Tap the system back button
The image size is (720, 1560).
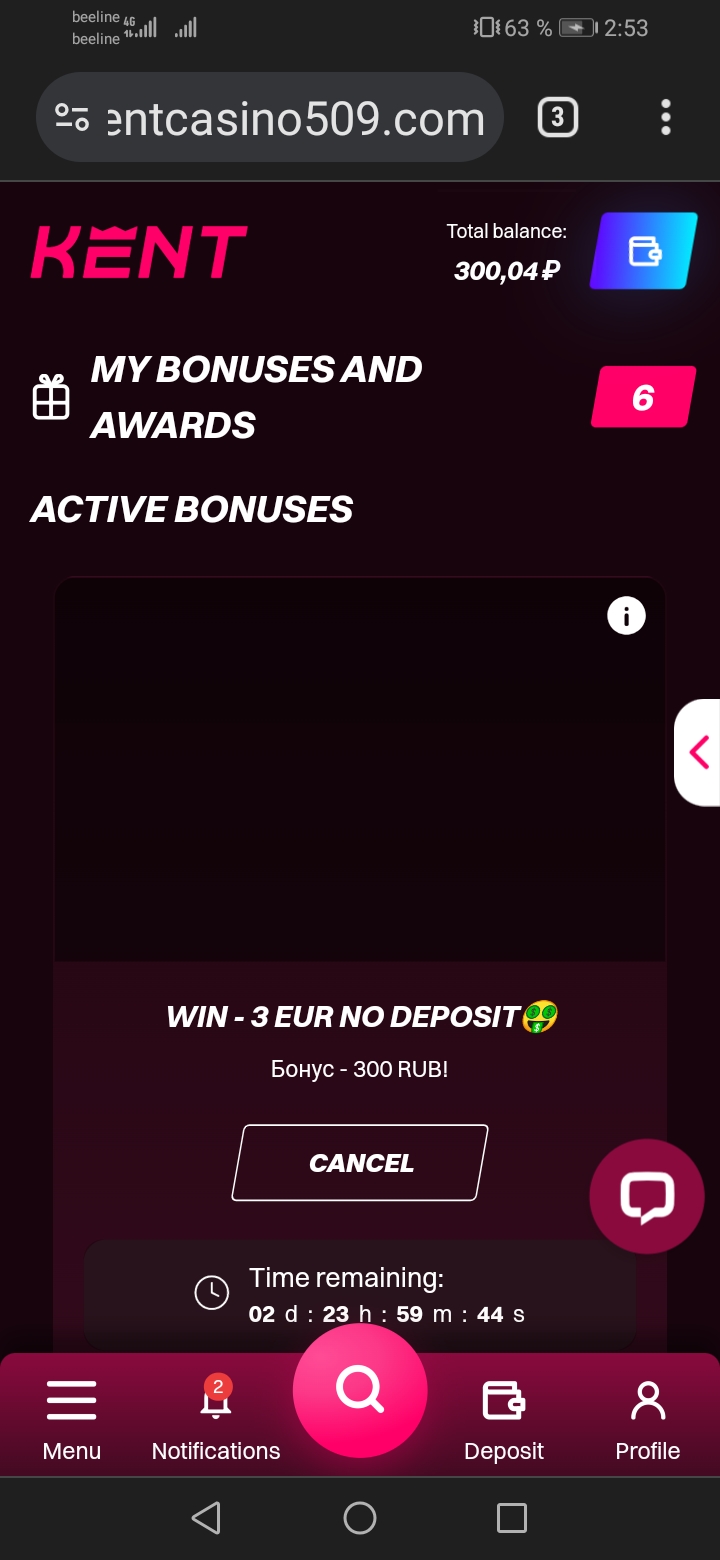point(206,1518)
